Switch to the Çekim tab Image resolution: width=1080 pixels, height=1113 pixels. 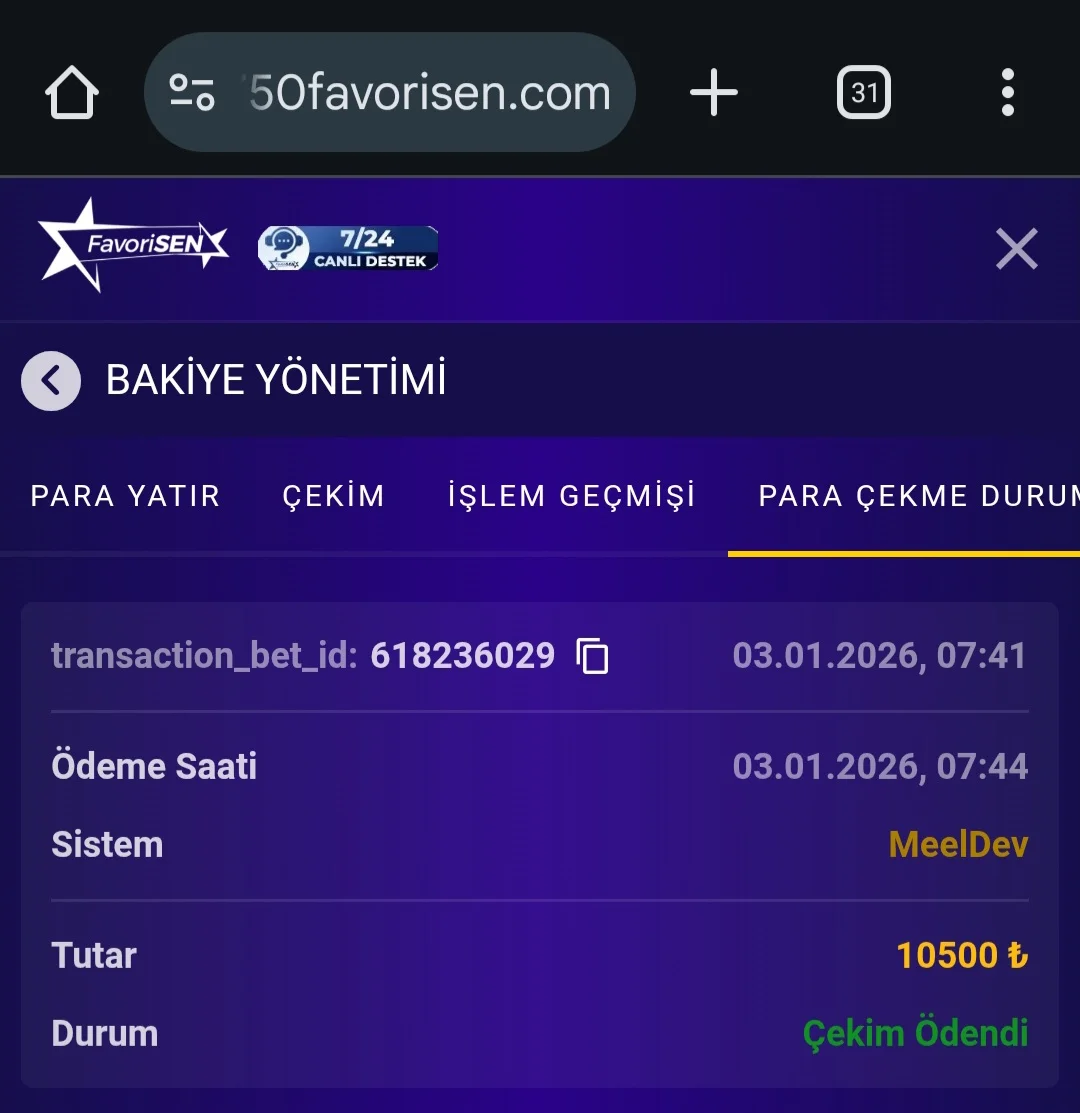333,496
